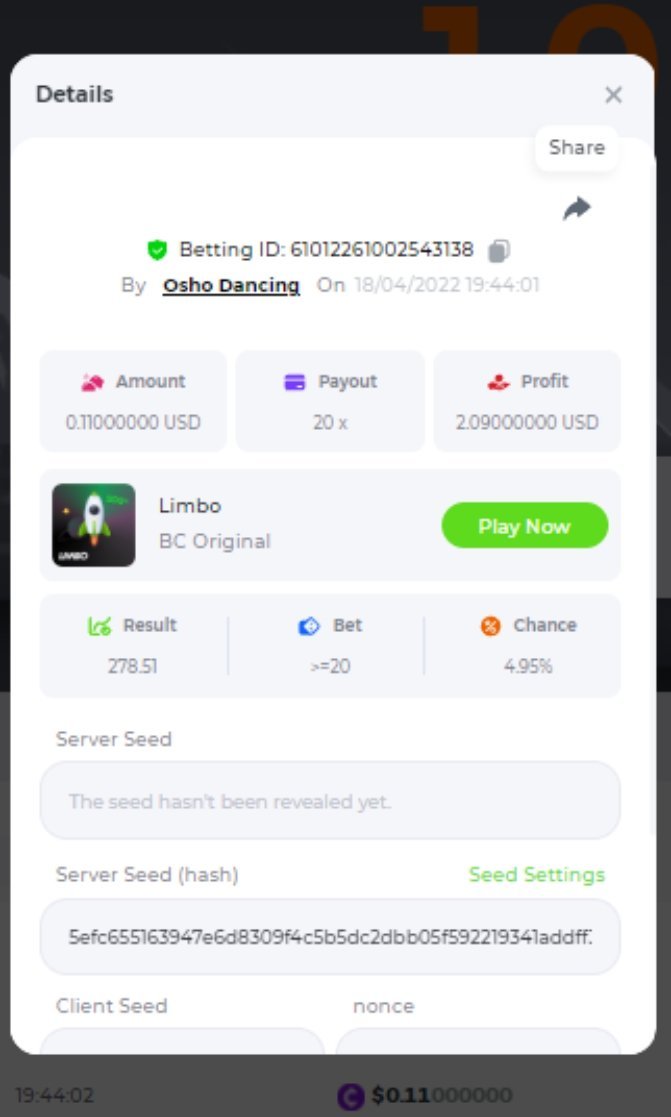Open Seed Settings
The height and width of the screenshot is (1117, 671).
[537, 875]
